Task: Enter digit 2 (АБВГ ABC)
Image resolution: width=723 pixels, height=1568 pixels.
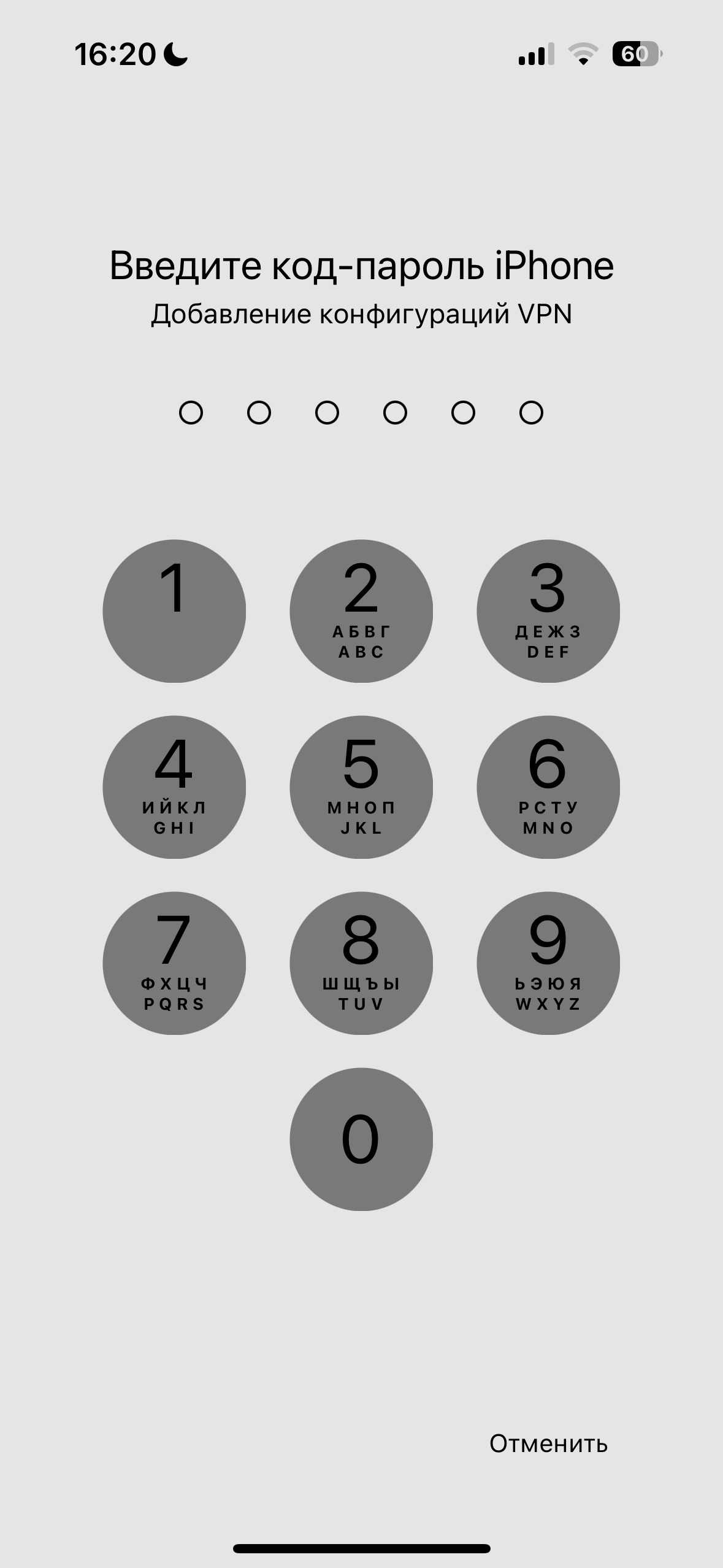Action: 361,611
